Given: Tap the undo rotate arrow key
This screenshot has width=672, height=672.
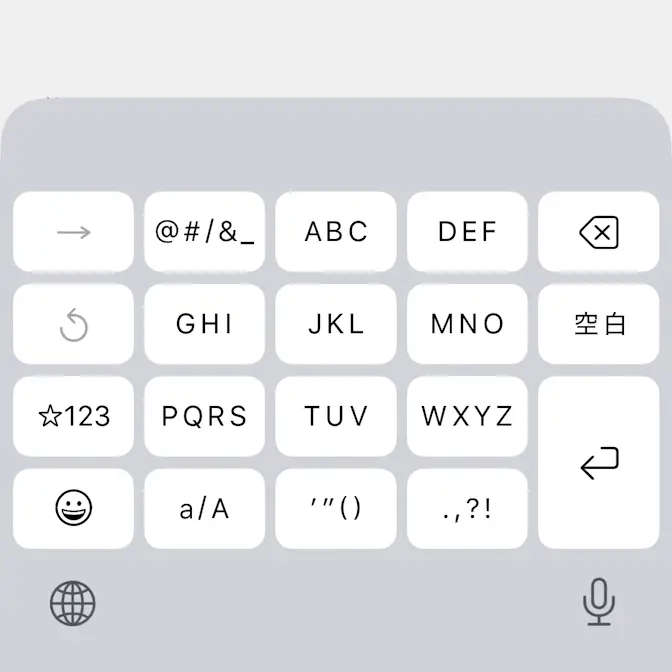Looking at the screenshot, I should pyautogui.click(x=73, y=324).
